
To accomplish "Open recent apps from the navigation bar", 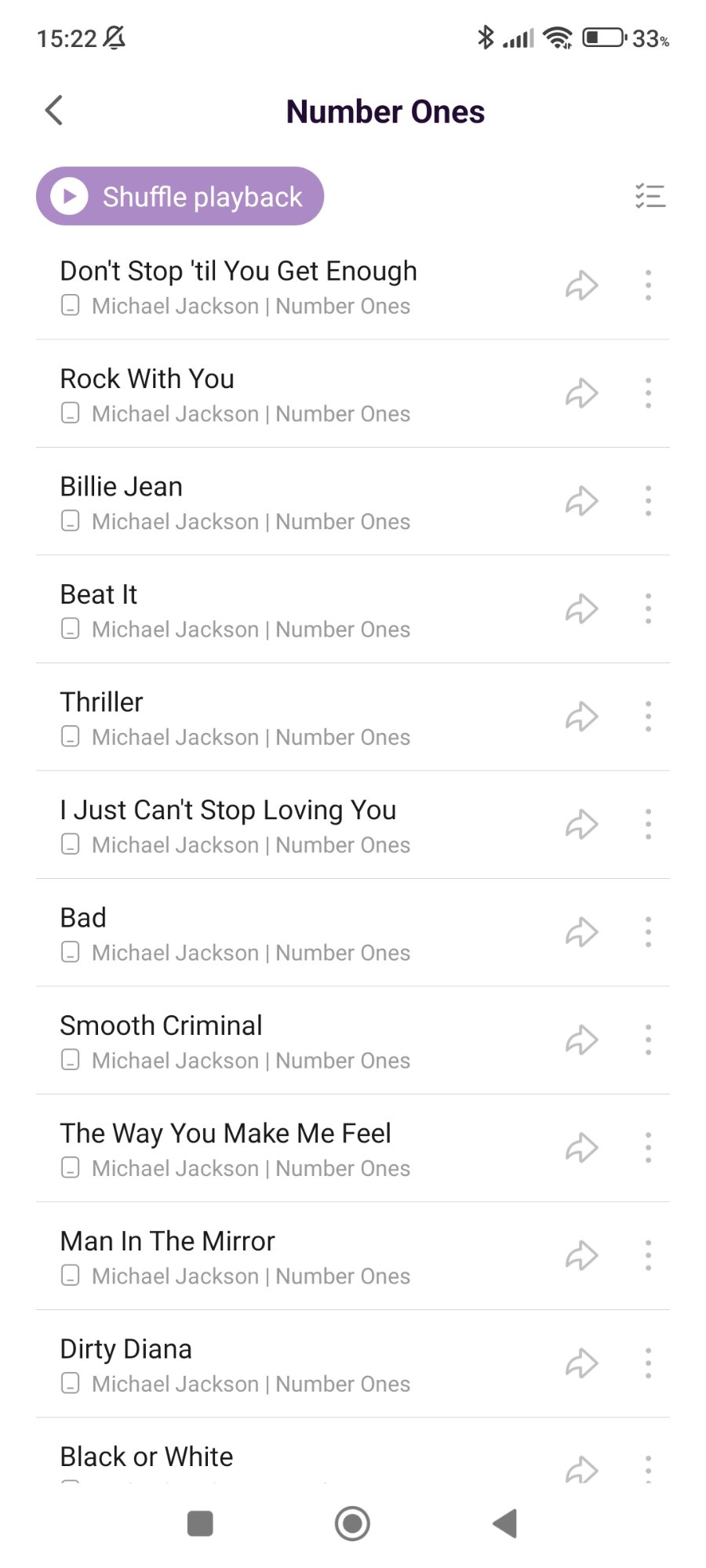I will tap(200, 1523).
